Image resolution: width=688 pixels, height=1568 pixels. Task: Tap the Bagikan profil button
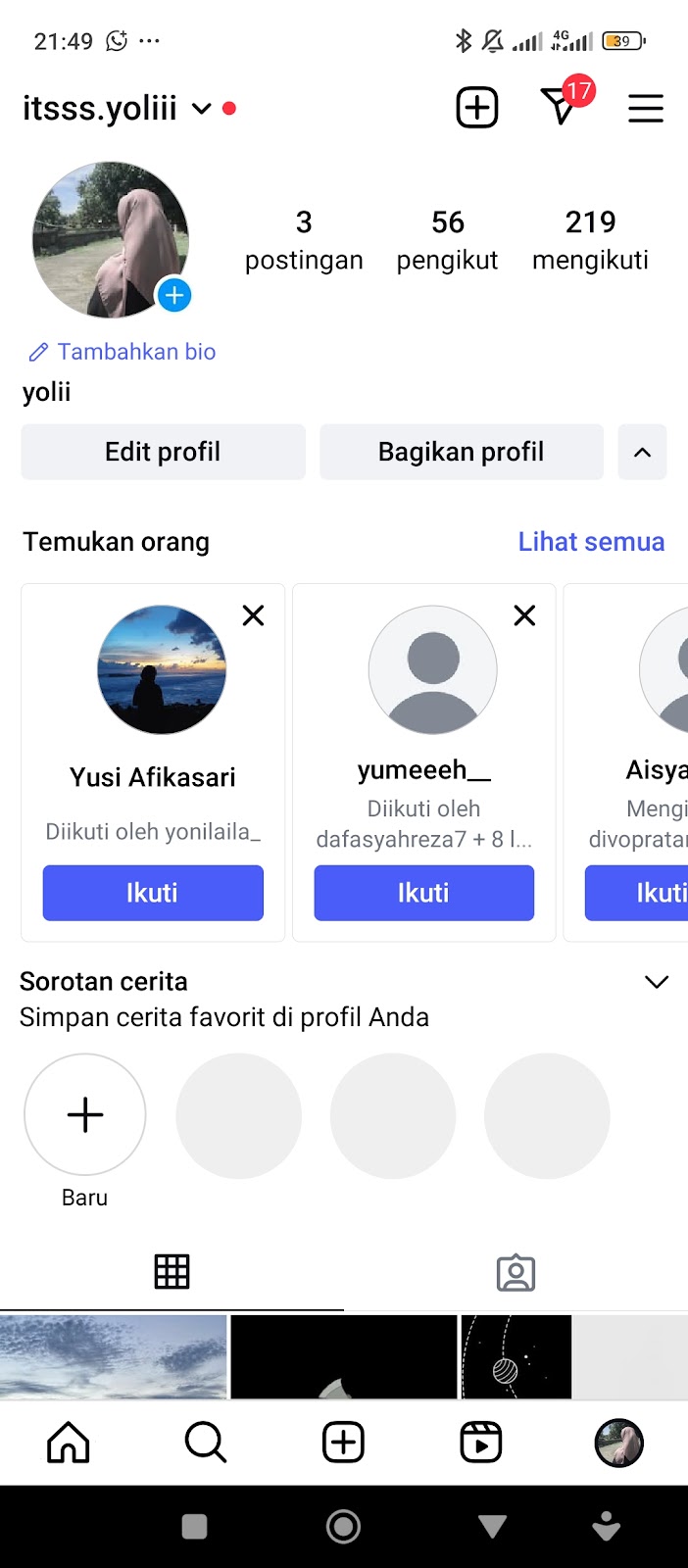point(461,452)
